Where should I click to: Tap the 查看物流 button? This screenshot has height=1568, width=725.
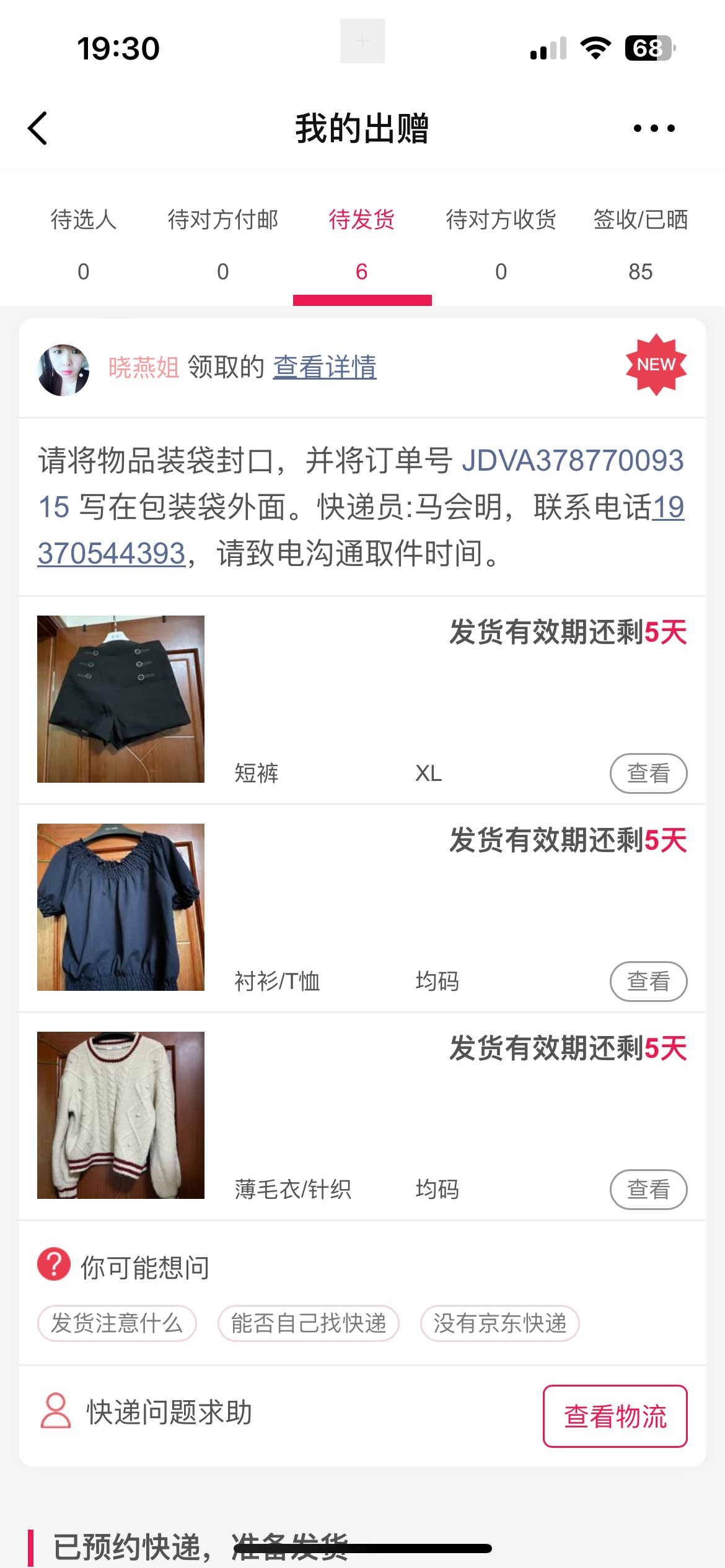pos(615,1416)
